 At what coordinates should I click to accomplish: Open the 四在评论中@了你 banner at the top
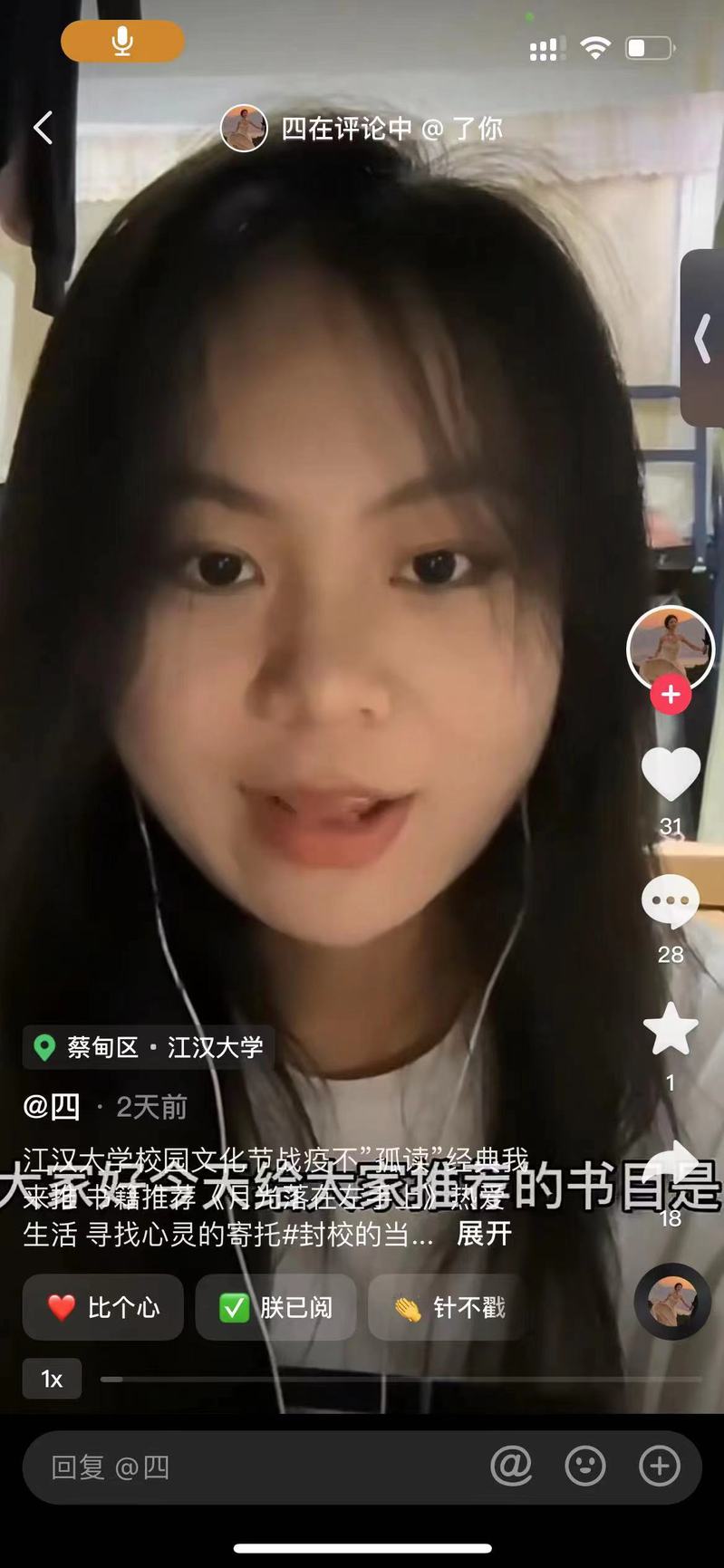pyautogui.click(x=362, y=129)
